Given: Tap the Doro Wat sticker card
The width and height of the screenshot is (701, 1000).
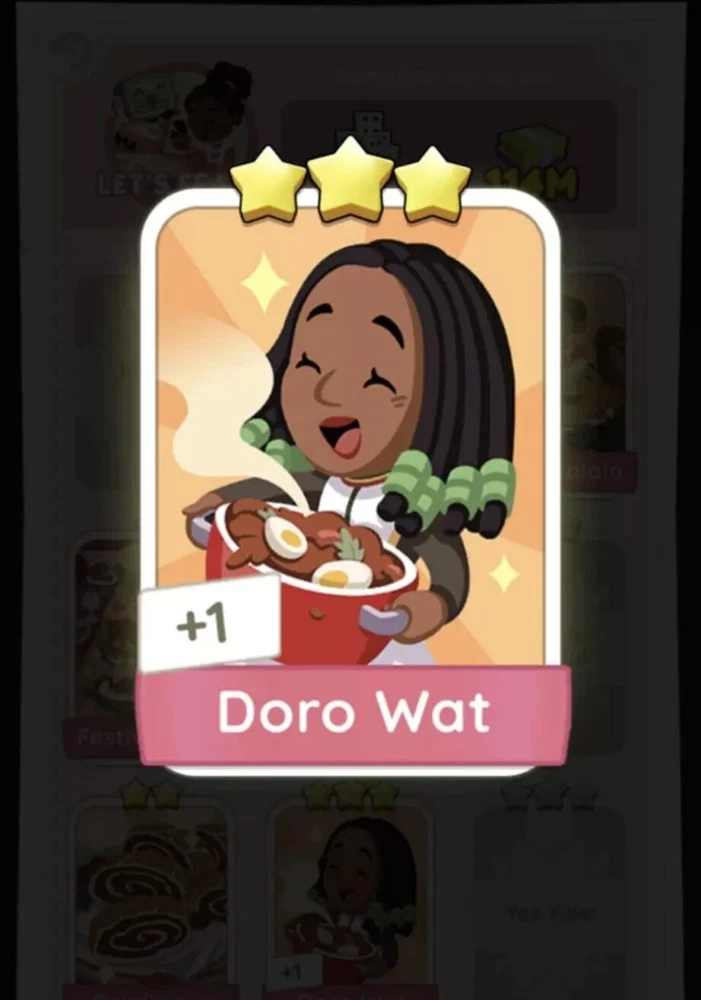Looking at the screenshot, I should 350,470.
